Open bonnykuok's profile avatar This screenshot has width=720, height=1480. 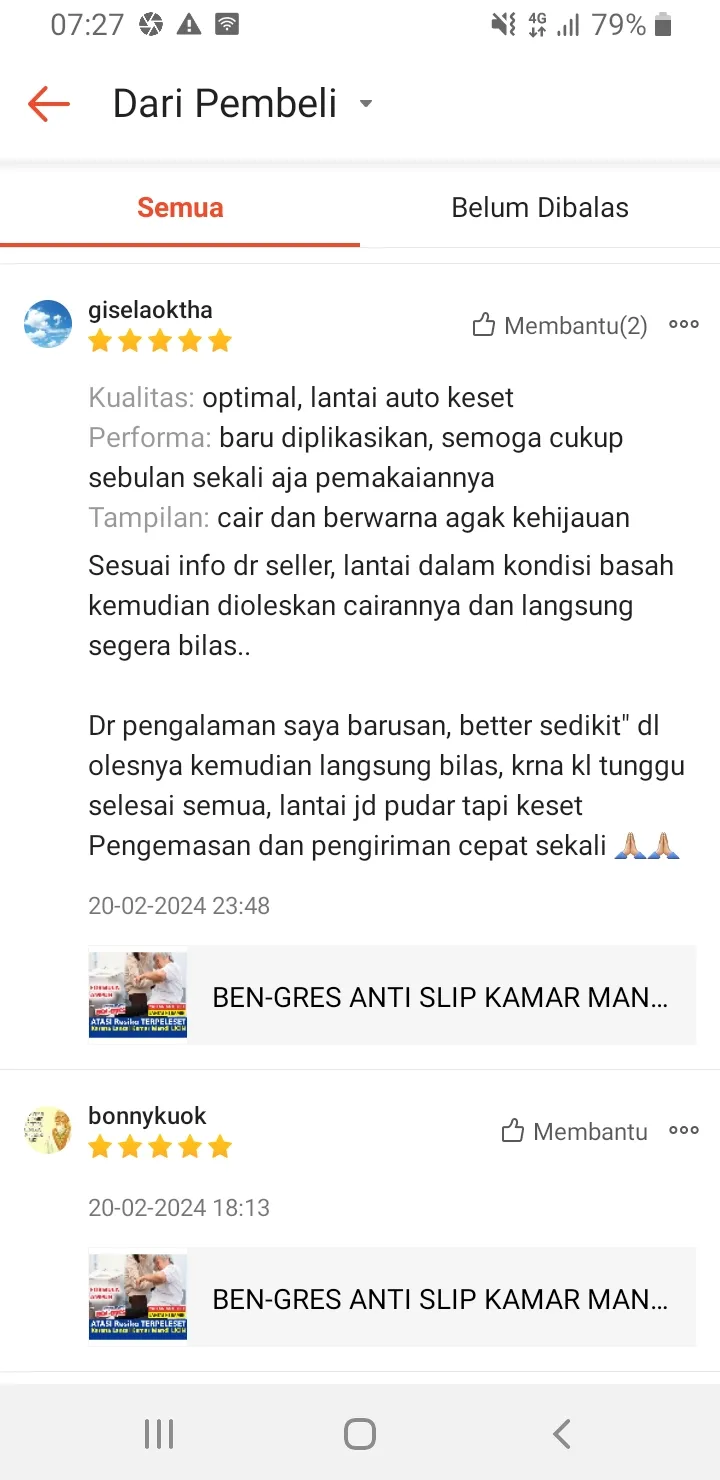[x=48, y=1130]
